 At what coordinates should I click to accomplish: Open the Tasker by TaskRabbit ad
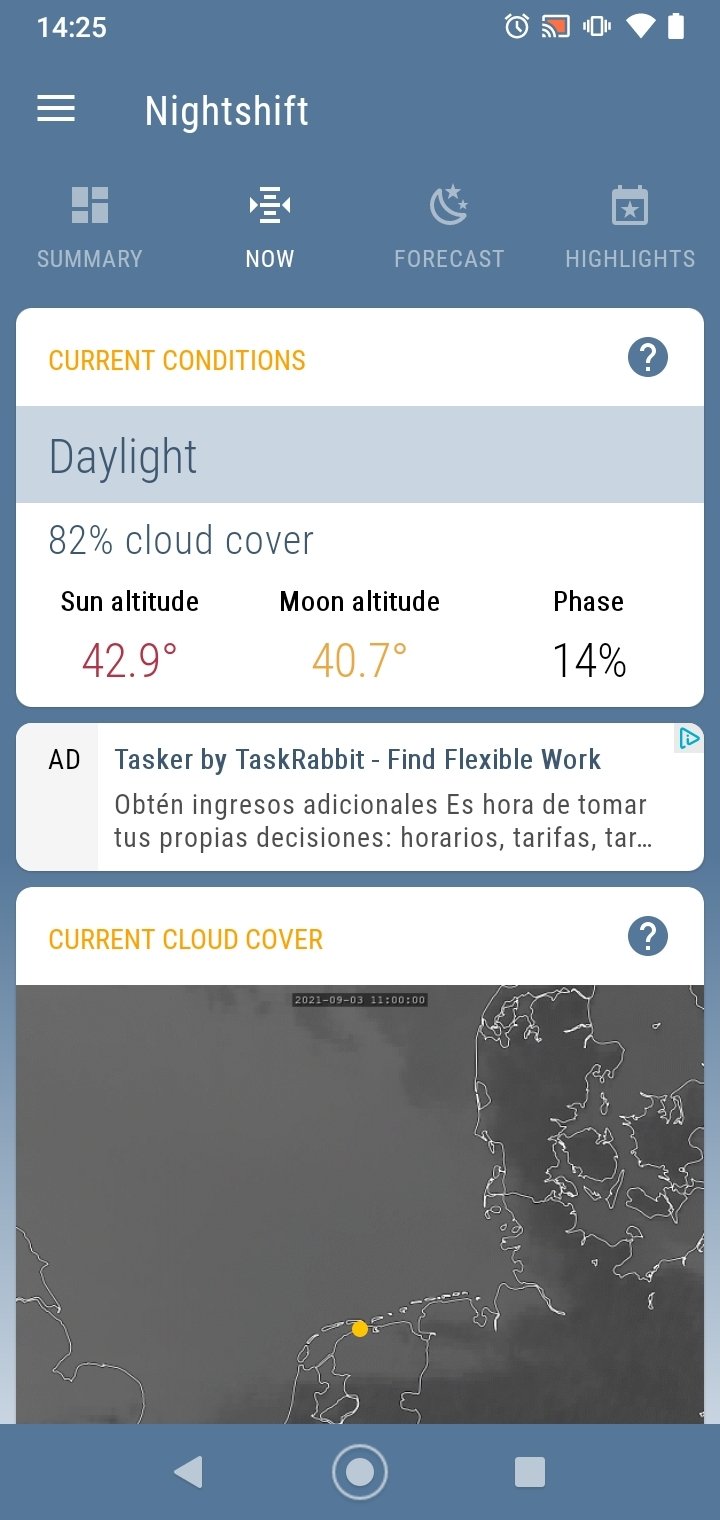[x=380, y=797]
